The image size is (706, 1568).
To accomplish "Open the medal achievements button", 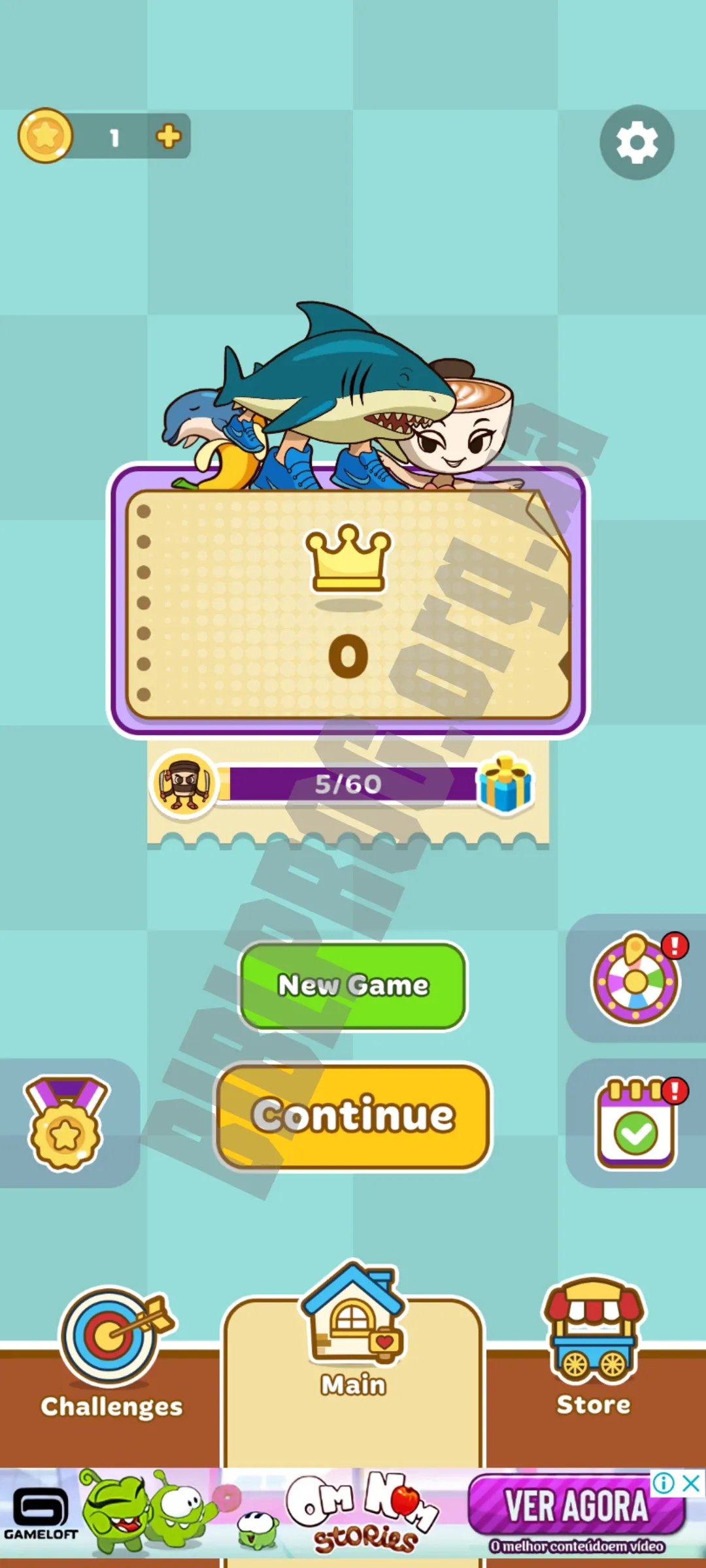I will point(65,1123).
